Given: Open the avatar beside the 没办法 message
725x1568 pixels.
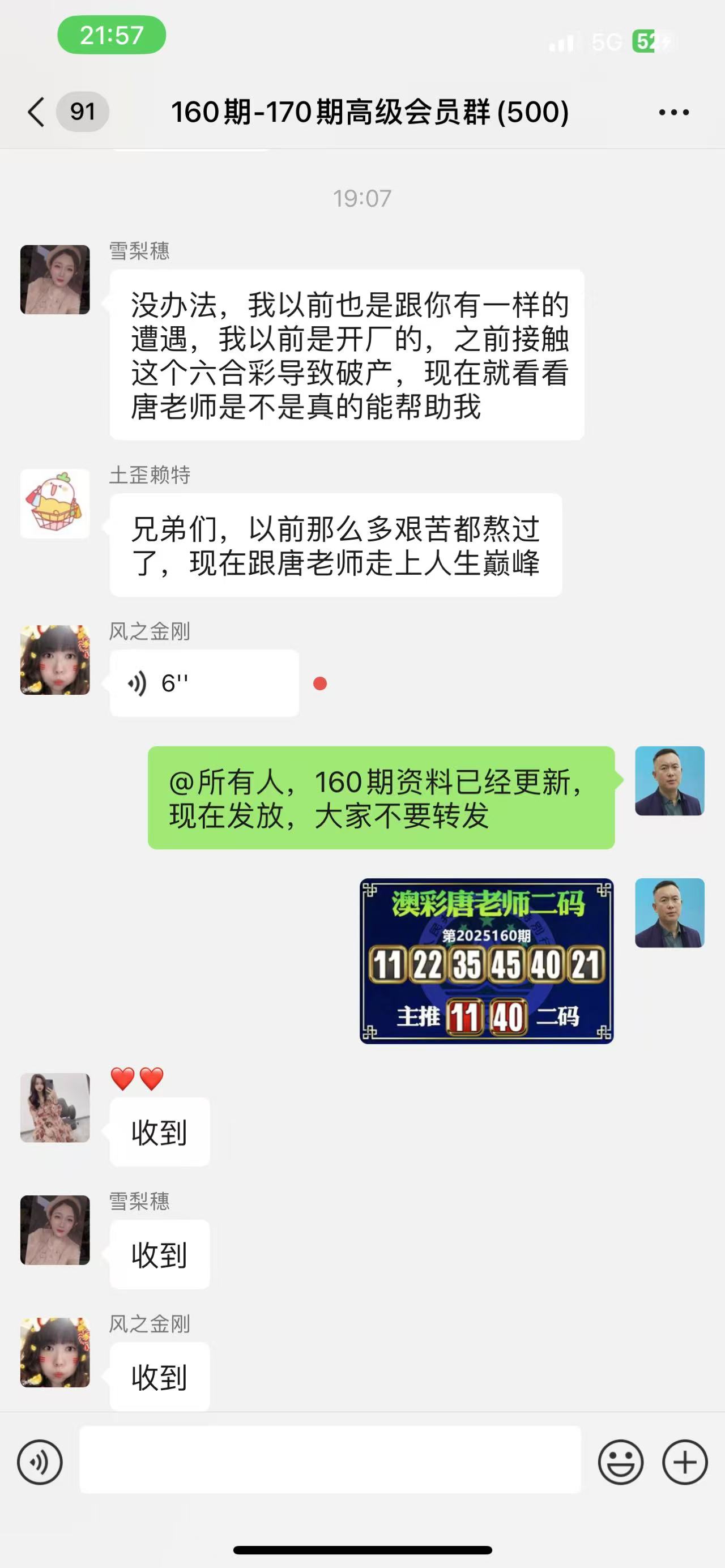Looking at the screenshot, I should tap(55, 279).
